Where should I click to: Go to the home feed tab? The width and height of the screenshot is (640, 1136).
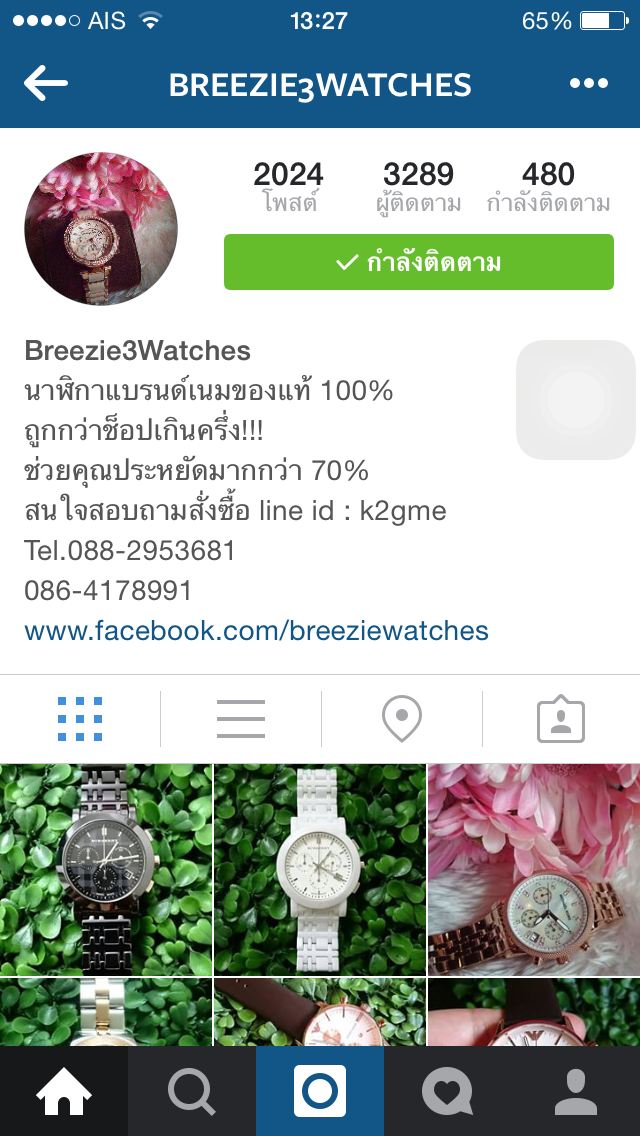pos(64,1091)
